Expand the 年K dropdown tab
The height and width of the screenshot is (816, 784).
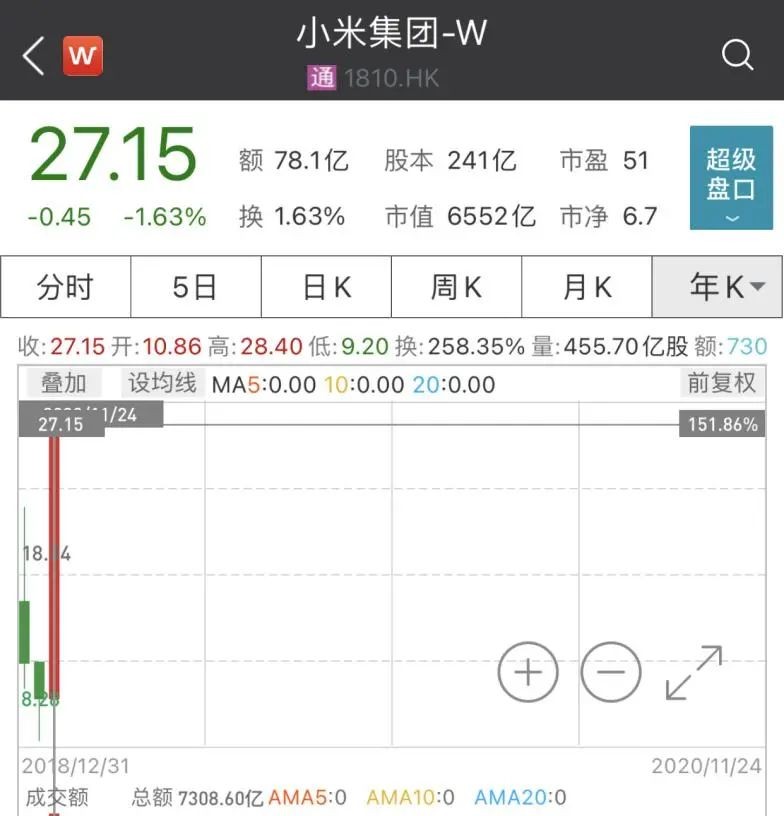tap(717, 288)
